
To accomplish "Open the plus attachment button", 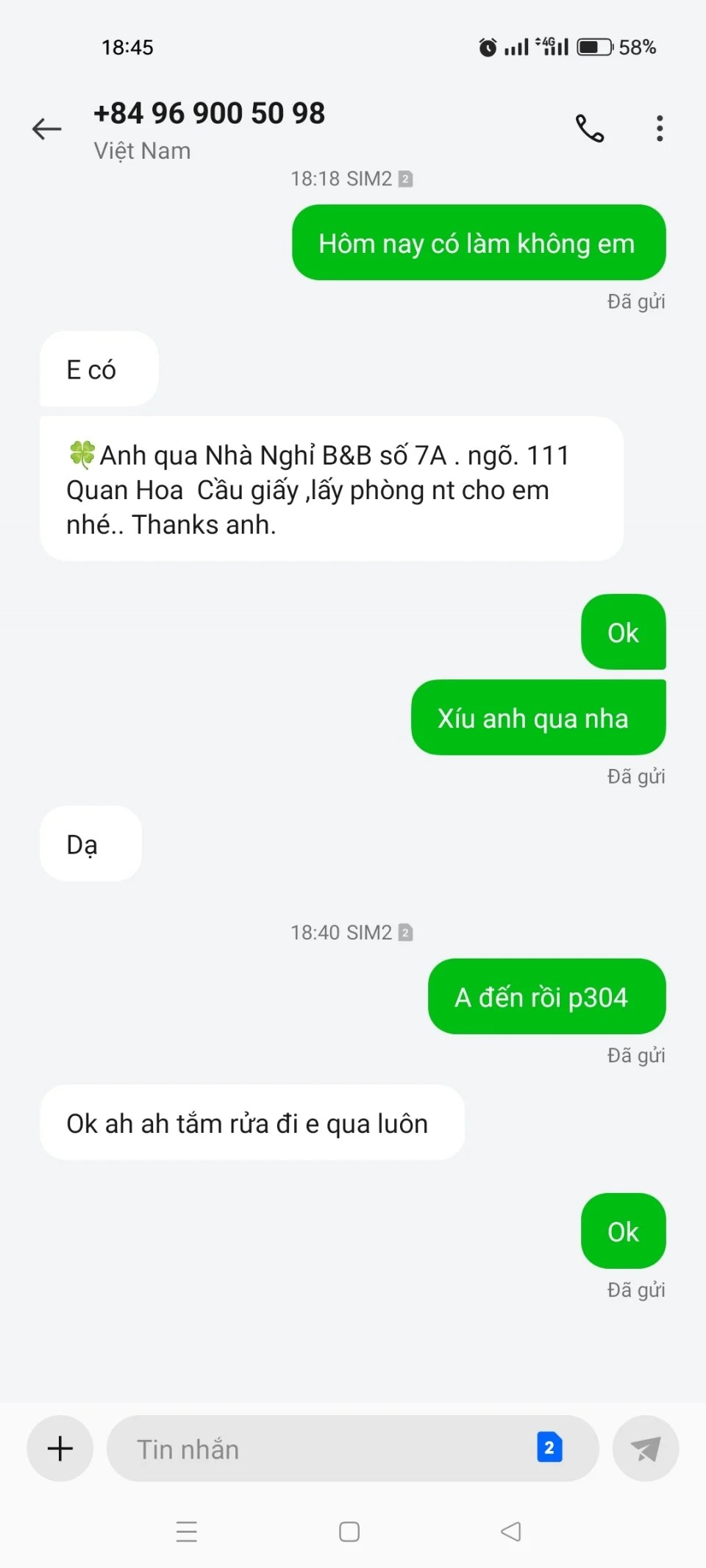I will [x=60, y=1448].
